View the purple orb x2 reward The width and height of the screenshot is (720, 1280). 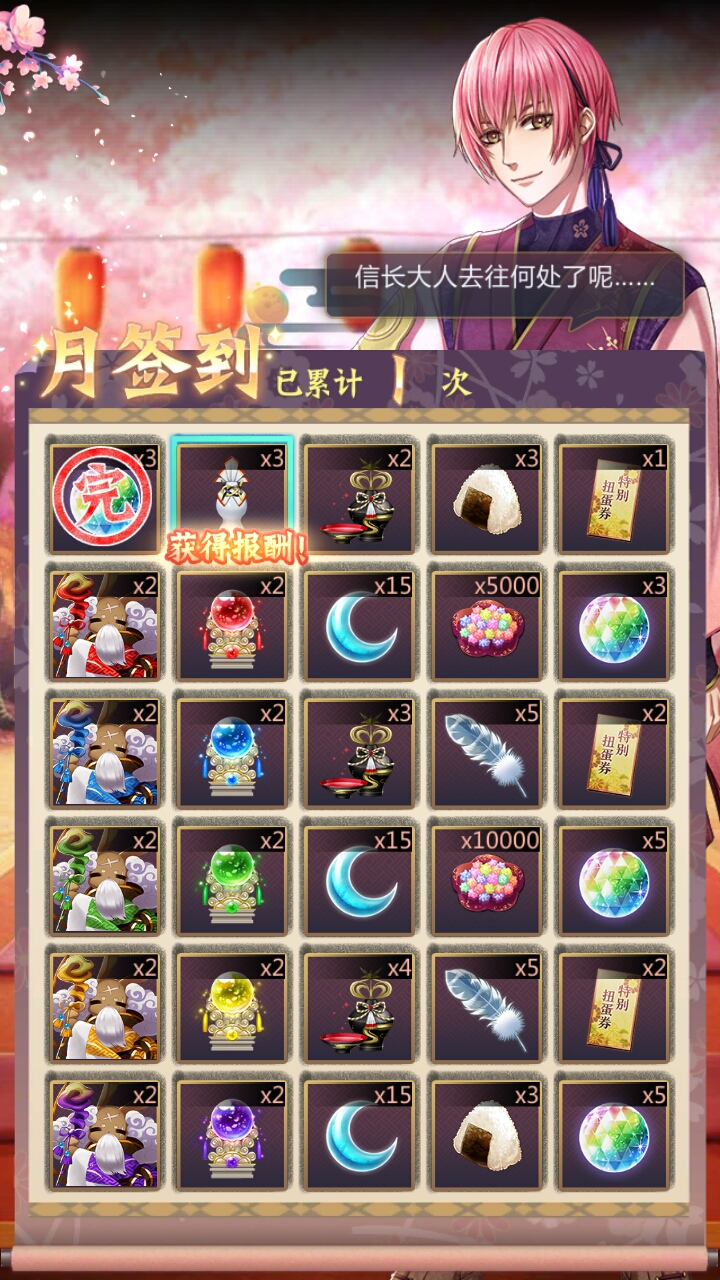(x=232, y=1135)
